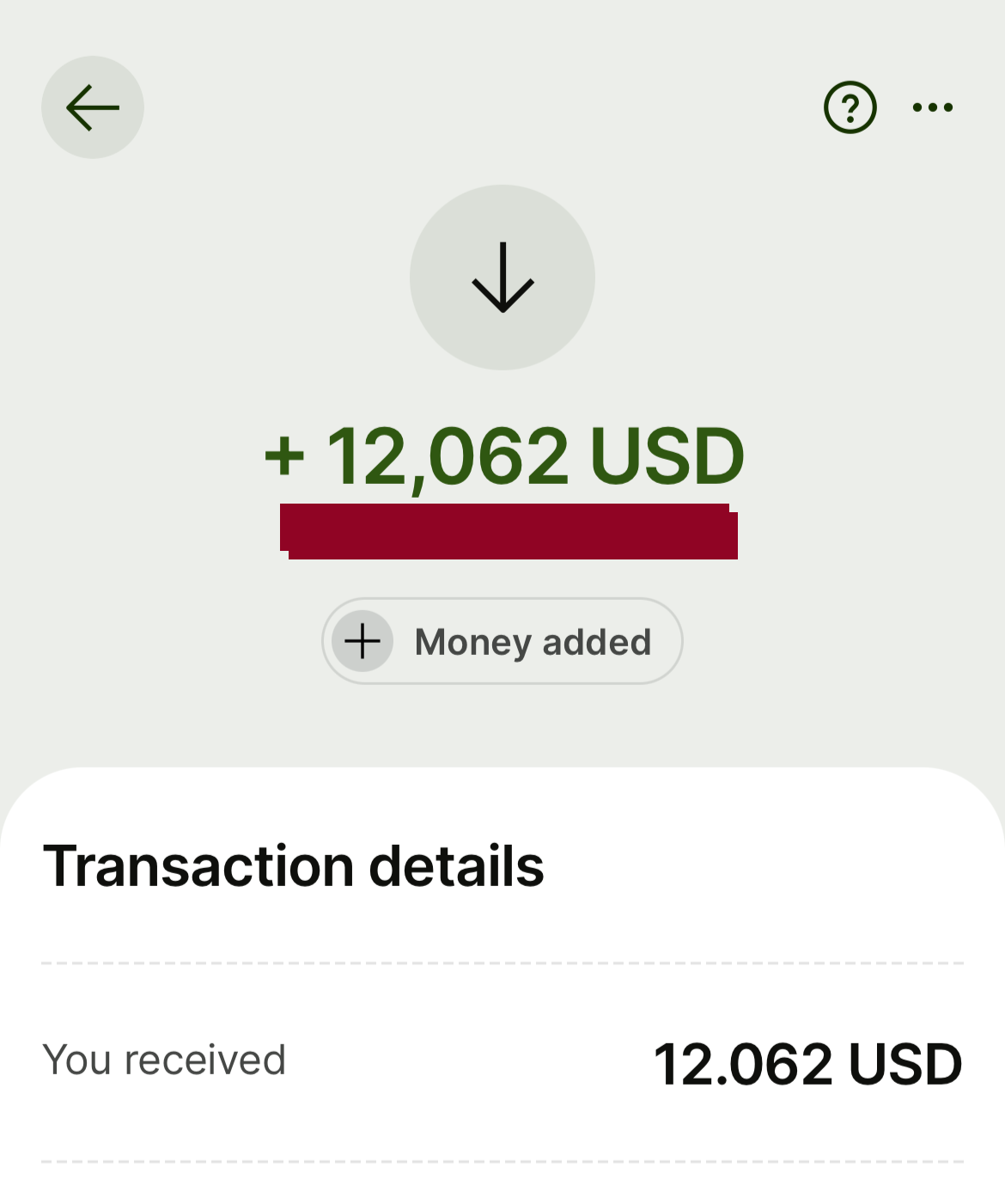Tap the Money added chip

click(x=502, y=641)
